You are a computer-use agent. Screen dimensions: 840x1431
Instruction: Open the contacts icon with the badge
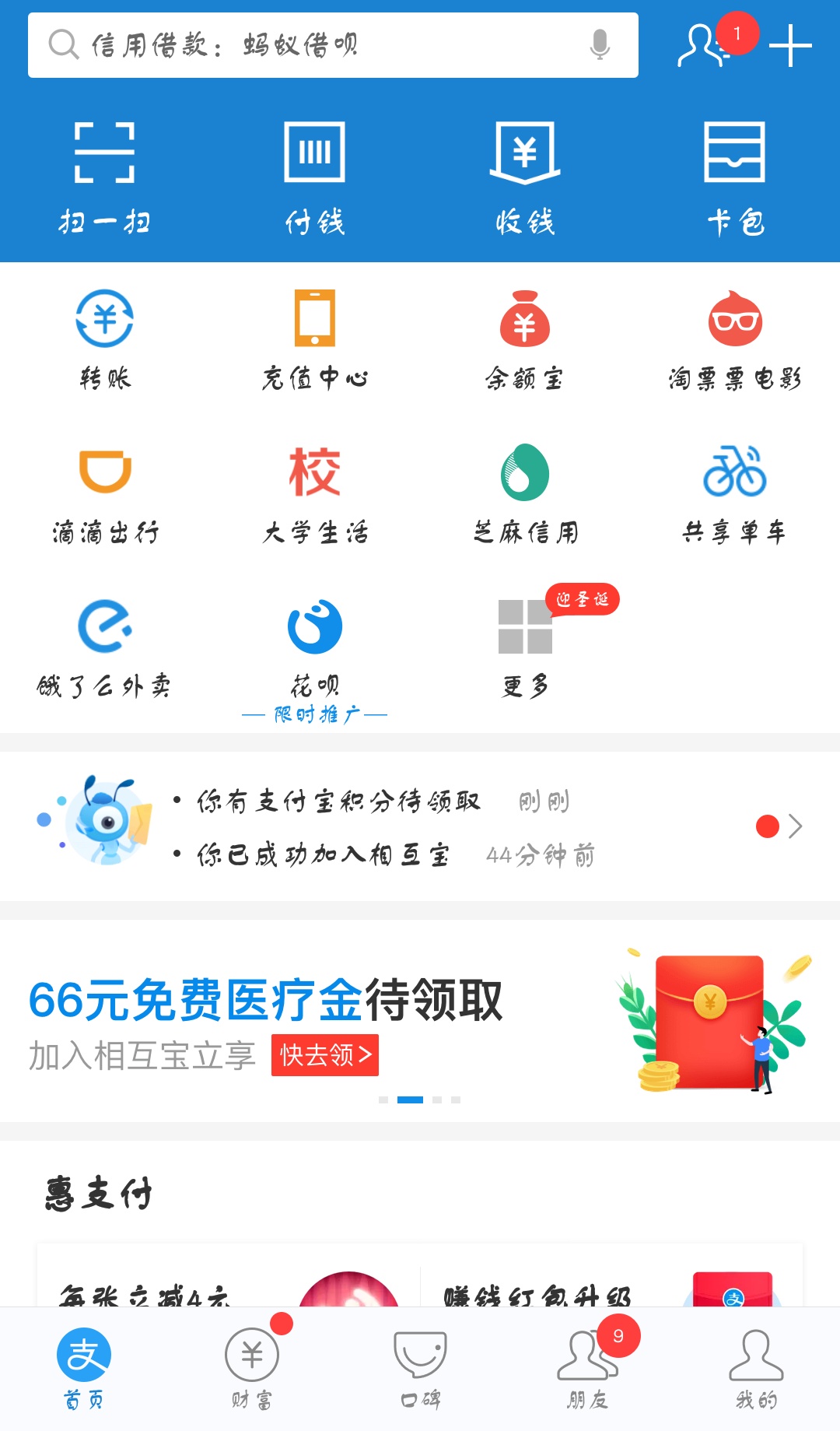click(x=704, y=45)
